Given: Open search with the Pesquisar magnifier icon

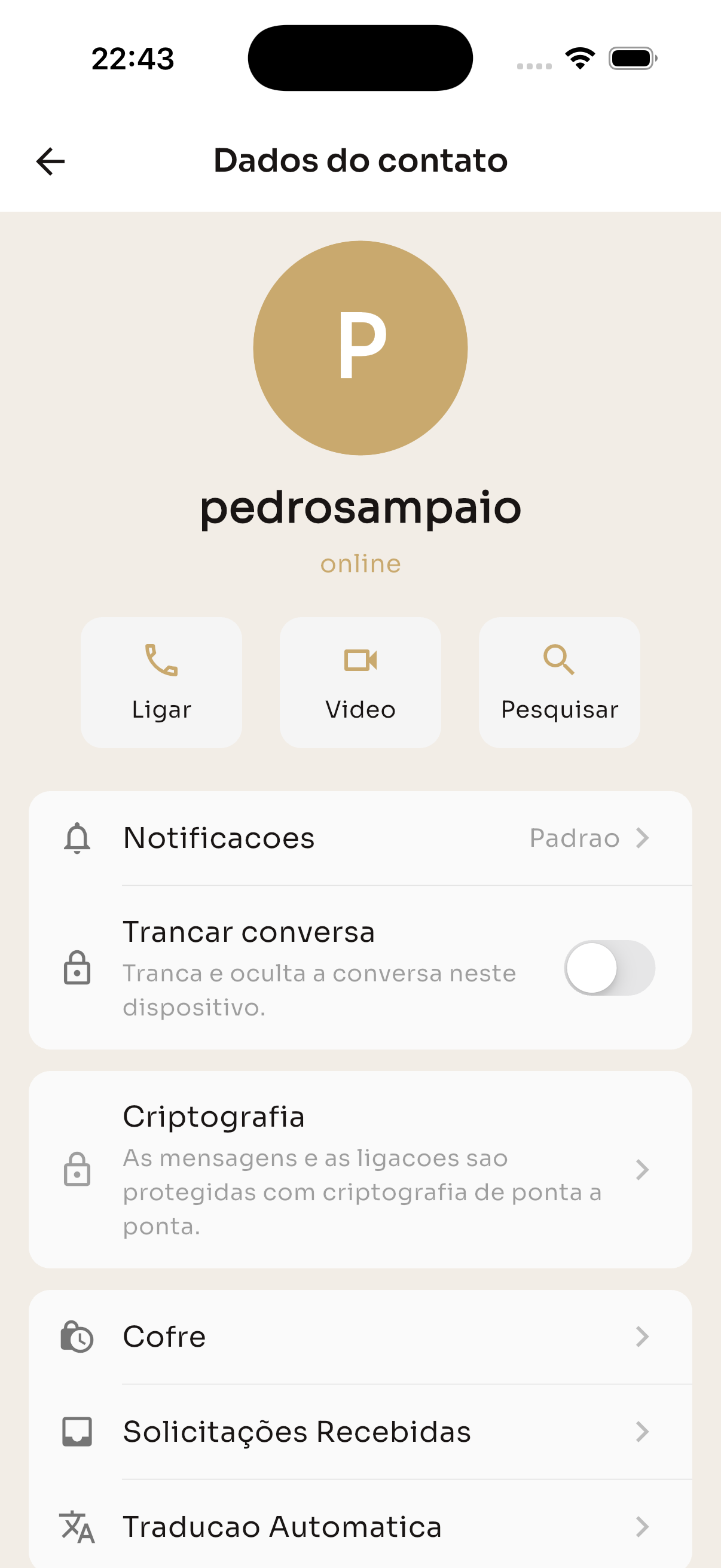Looking at the screenshot, I should (x=558, y=661).
